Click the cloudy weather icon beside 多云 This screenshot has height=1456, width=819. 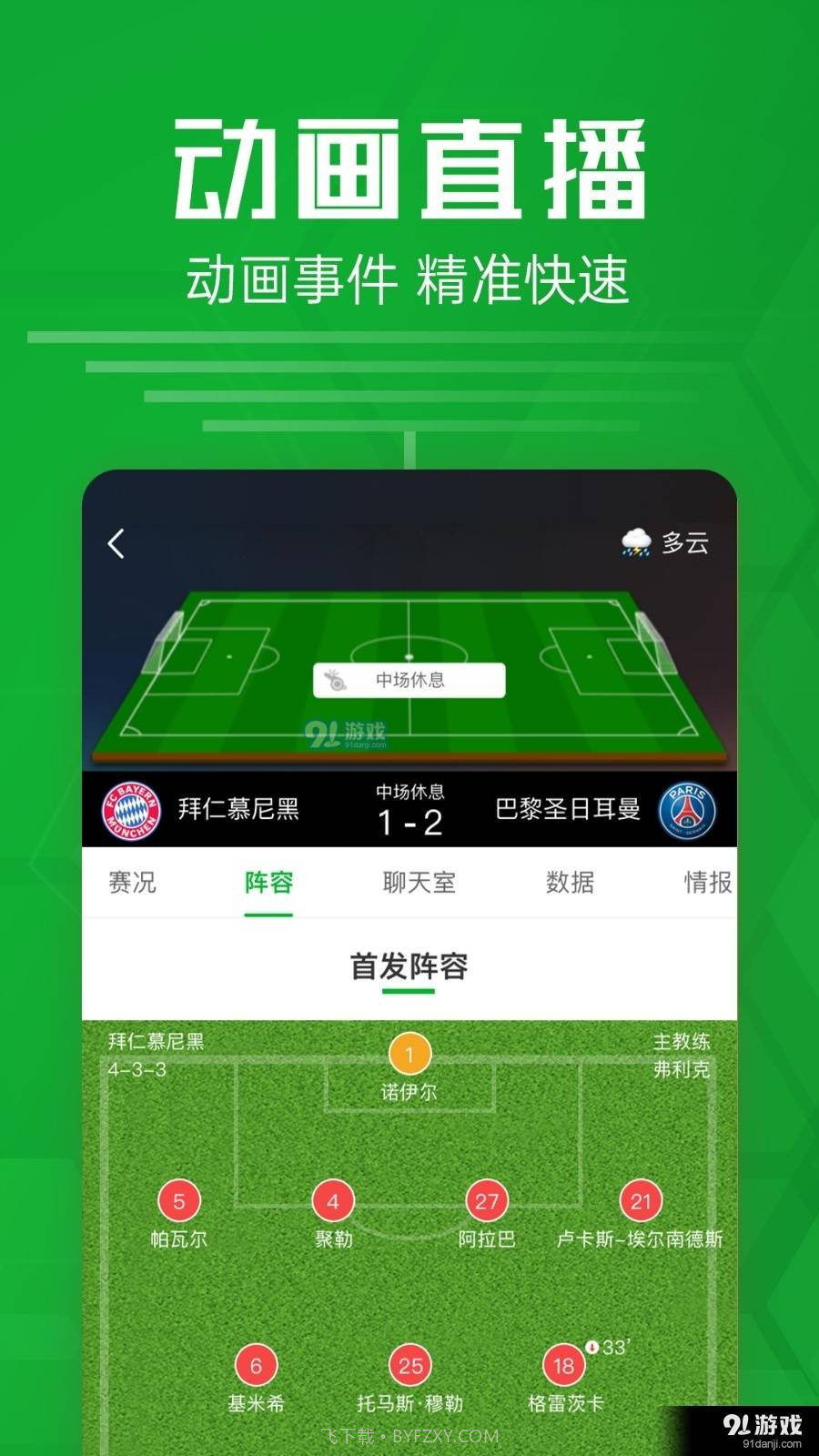[x=634, y=541]
